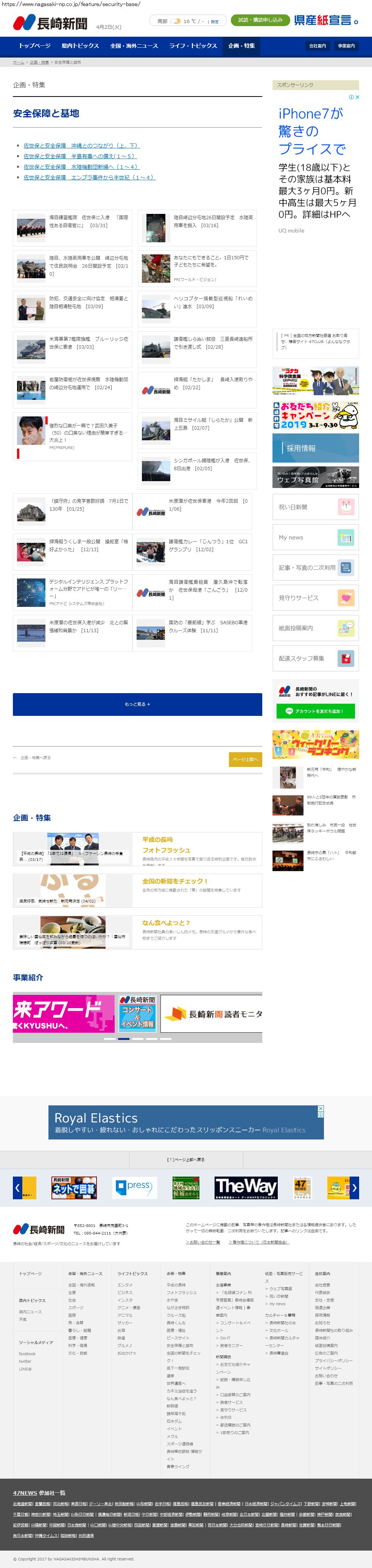372x1568 pixels.
Task: Tap LINE アカウントを友だち追加 button
Action: 315,711
